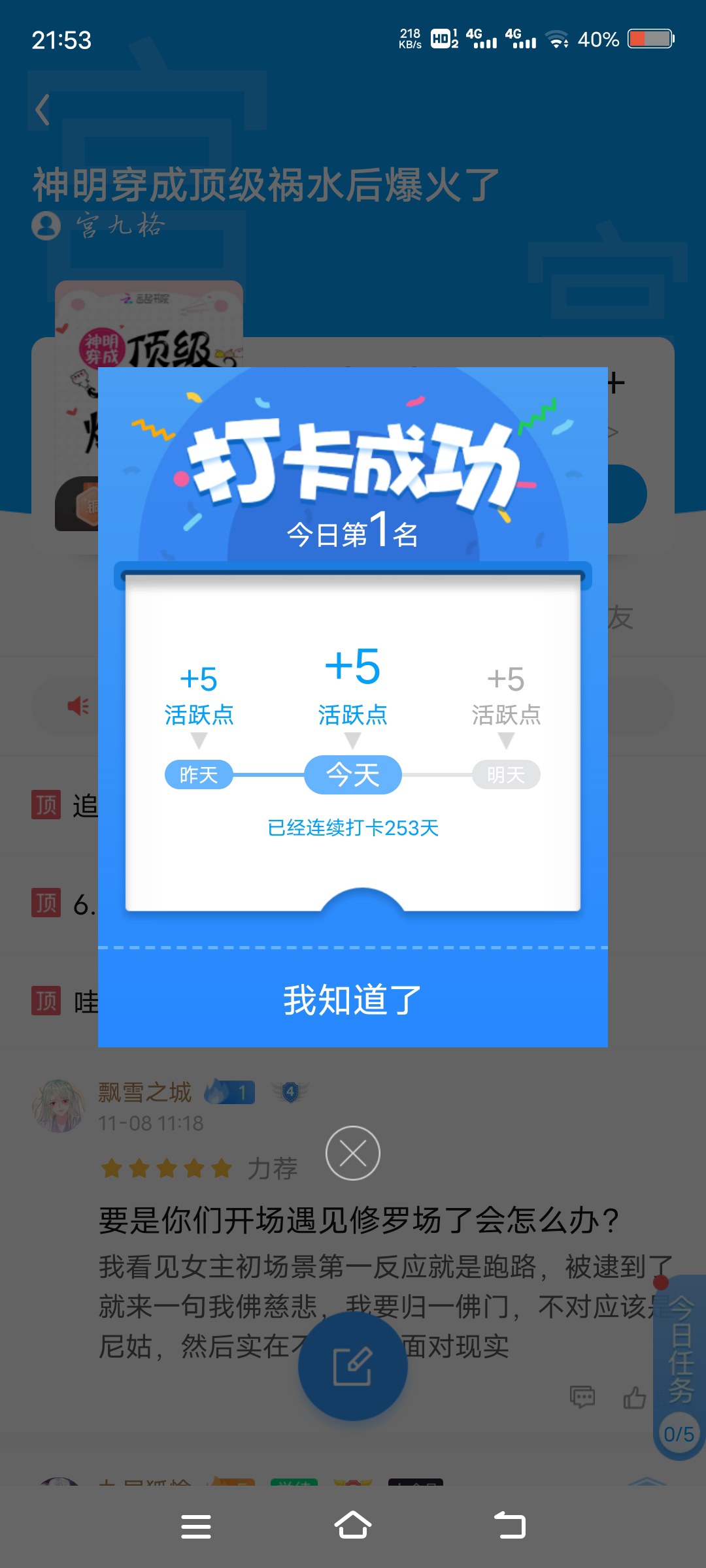Close the check-in success popup
Image resolution: width=706 pixels, height=1568 pixels.
coord(353,1153)
